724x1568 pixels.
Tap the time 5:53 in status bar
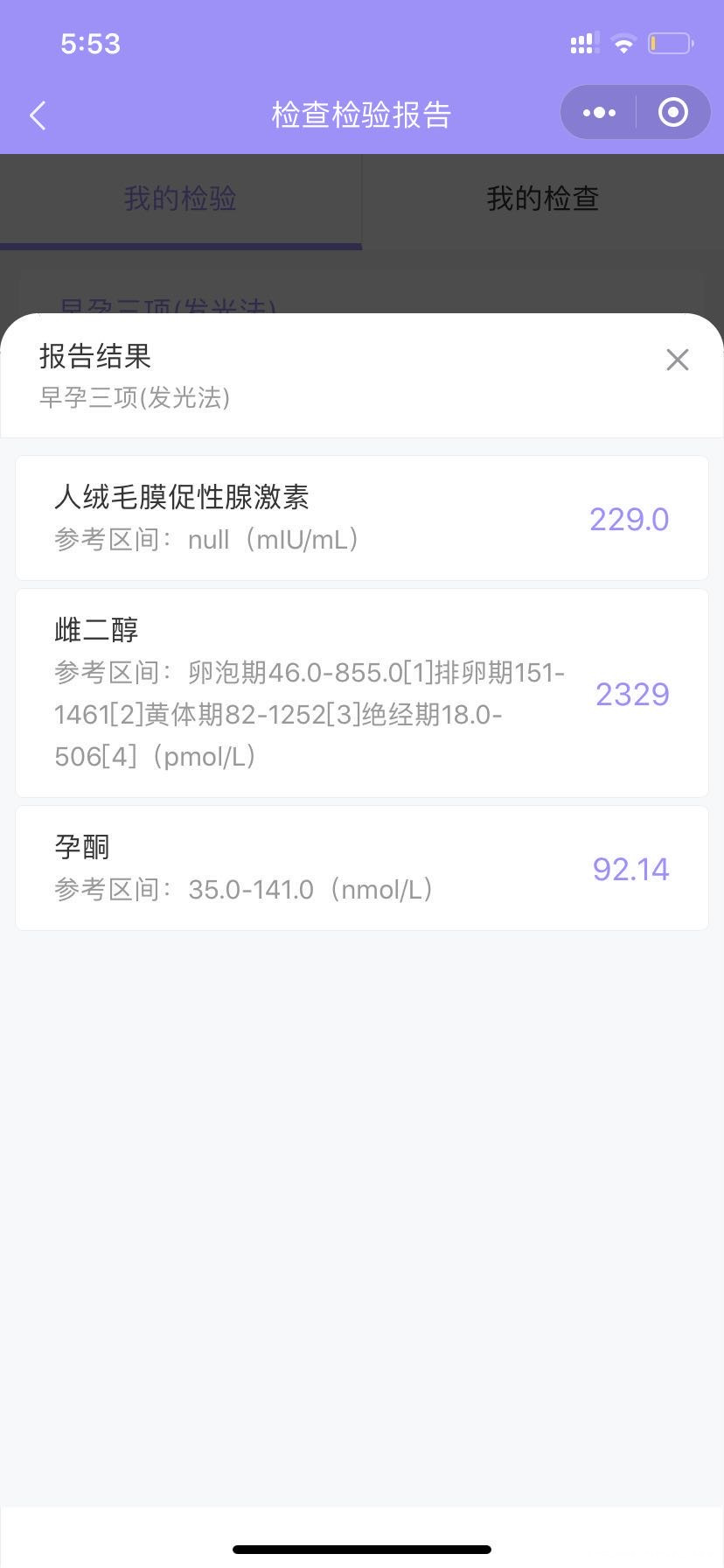[90, 43]
